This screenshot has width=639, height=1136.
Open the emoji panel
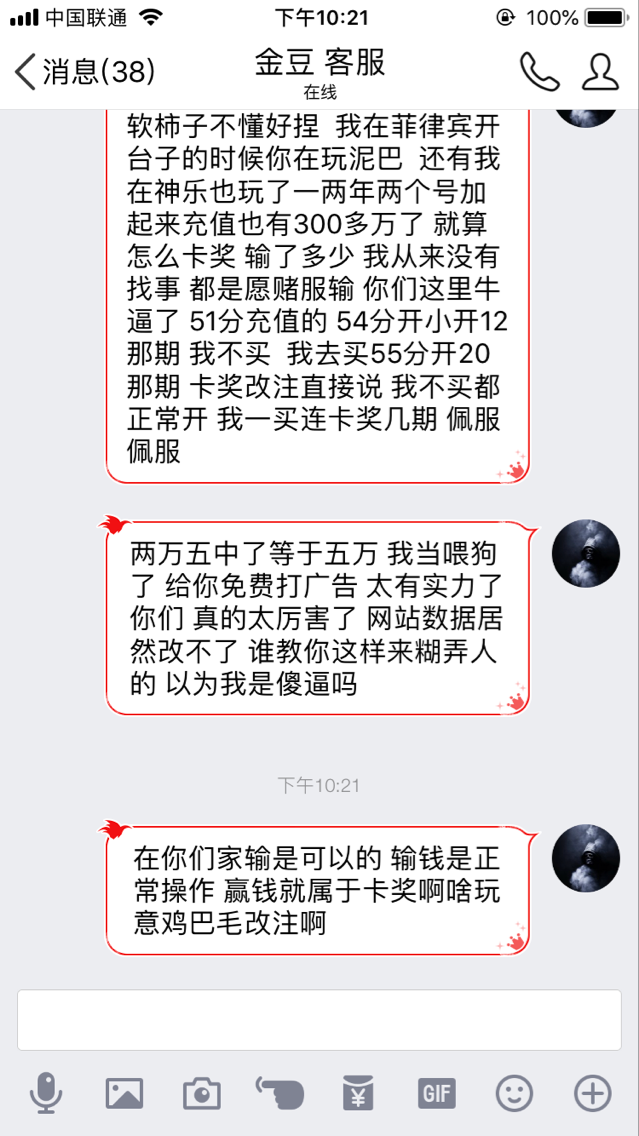[514, 1094]
